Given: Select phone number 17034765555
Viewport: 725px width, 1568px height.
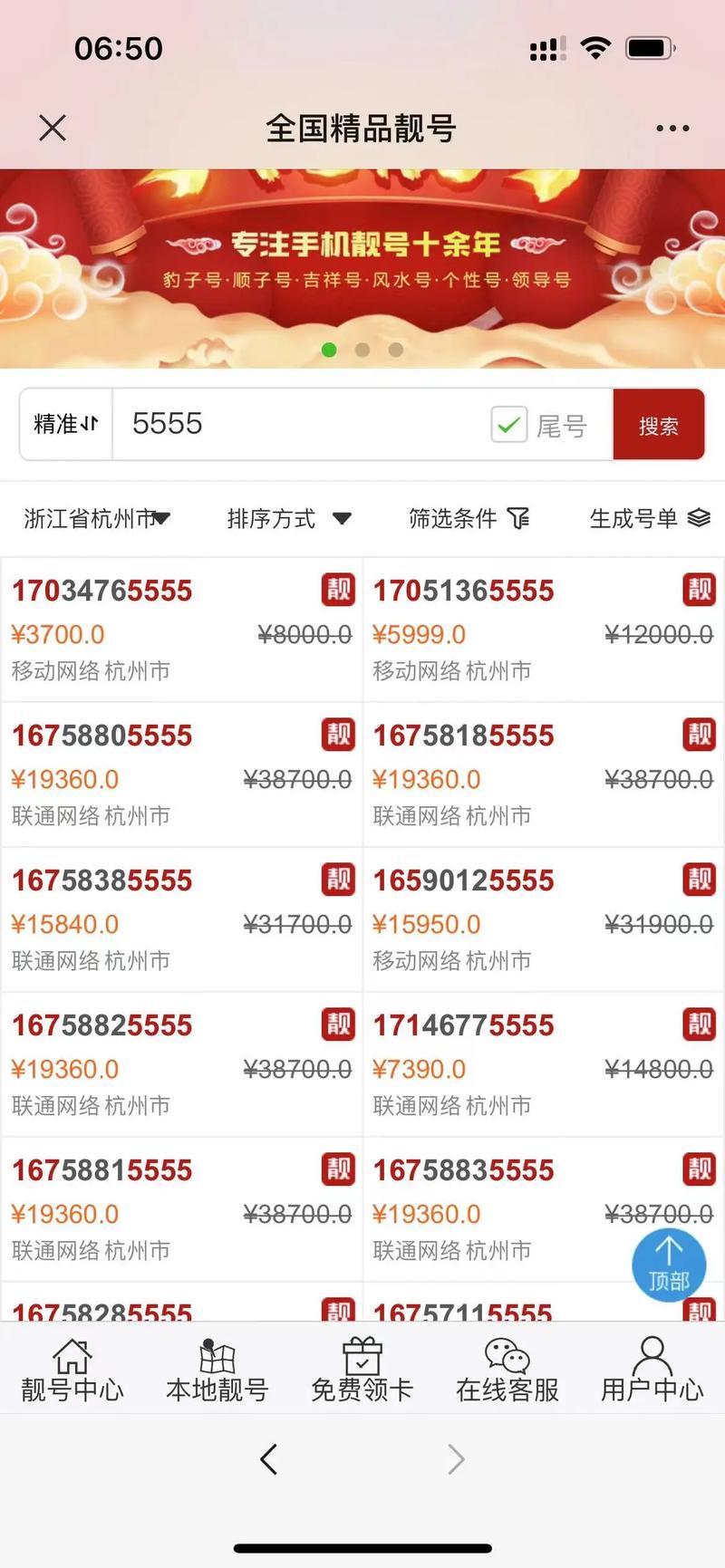Looking at the screenshot, I should 101,590.
